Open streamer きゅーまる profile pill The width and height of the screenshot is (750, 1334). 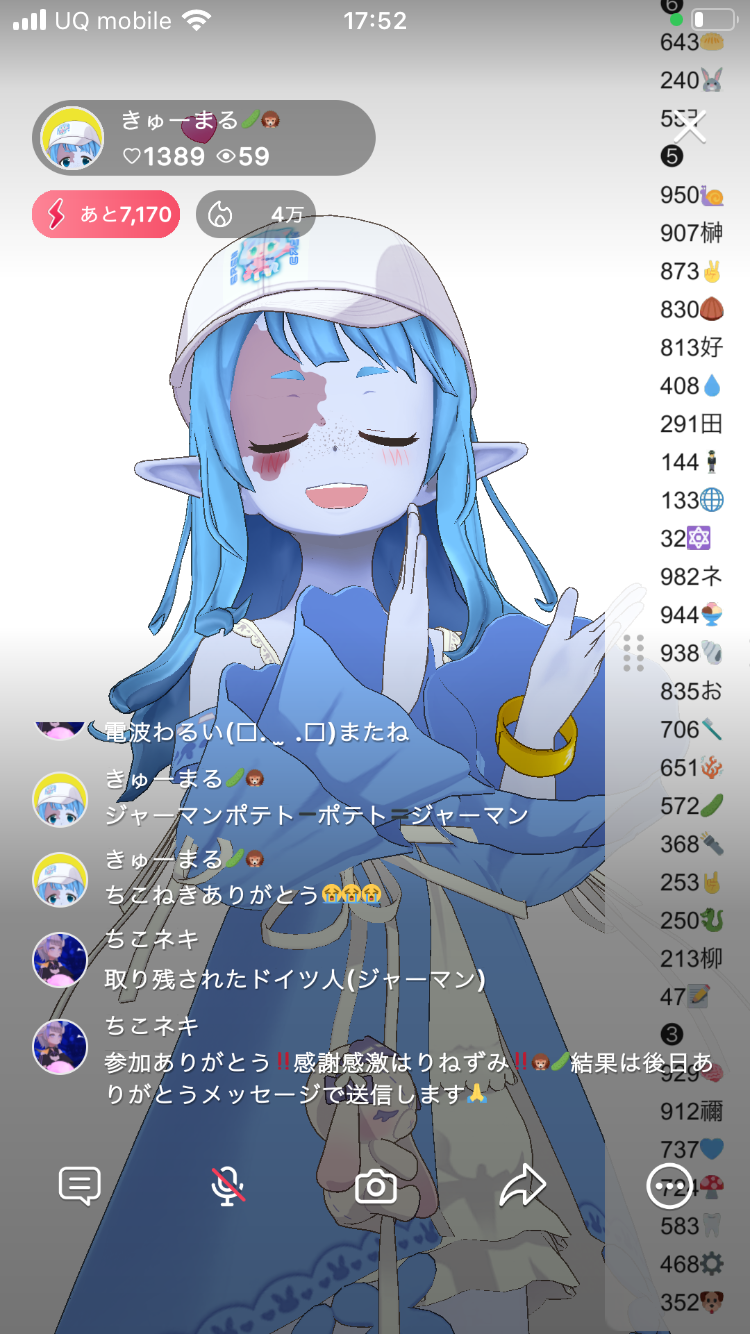pos(204,138)
